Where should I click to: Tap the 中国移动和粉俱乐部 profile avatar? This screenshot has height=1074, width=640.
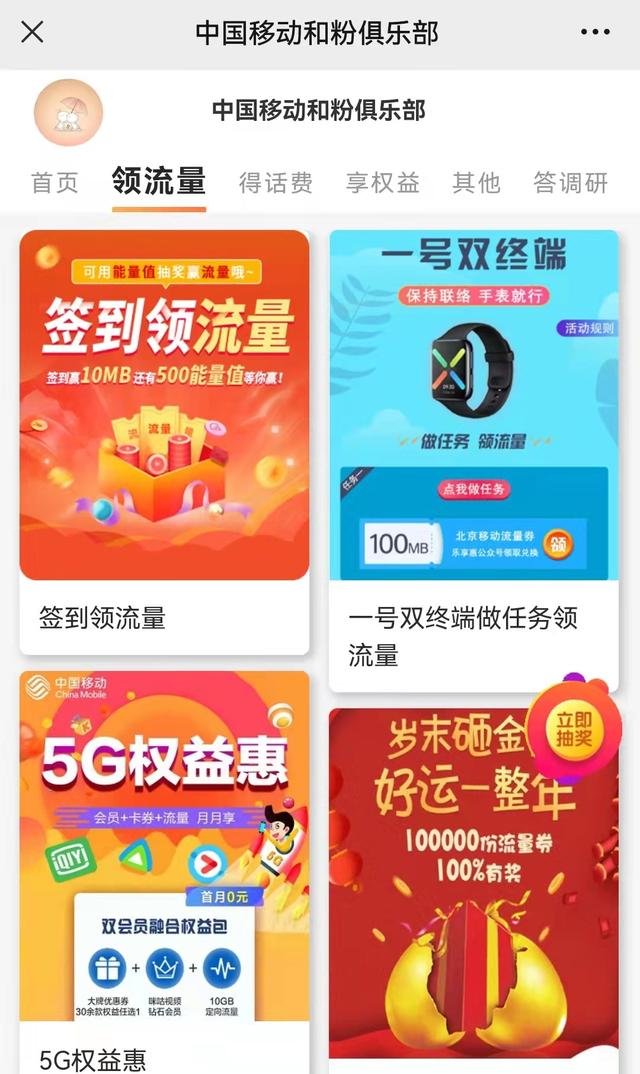pyautogui.click(x=69, y=112)
